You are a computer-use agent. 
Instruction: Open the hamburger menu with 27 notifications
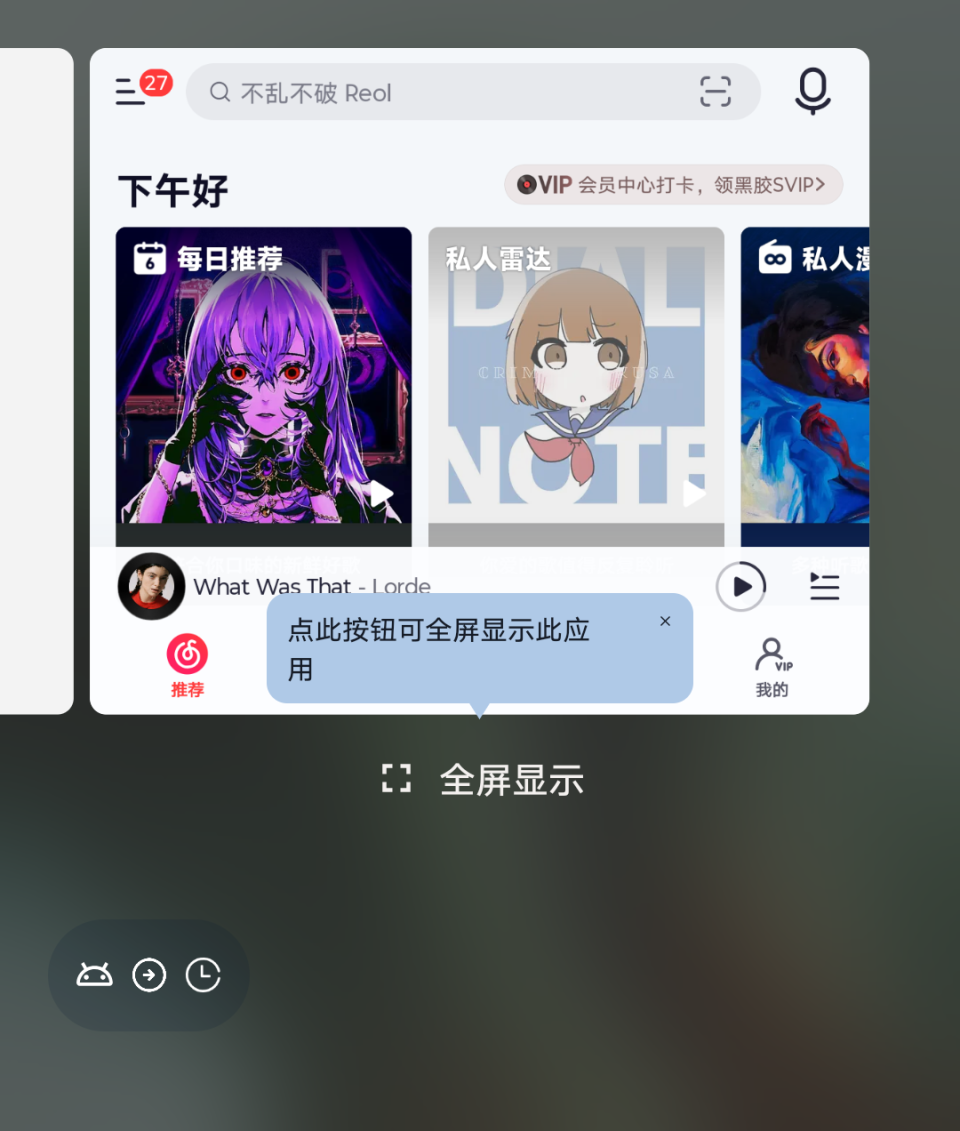(130, 91)
